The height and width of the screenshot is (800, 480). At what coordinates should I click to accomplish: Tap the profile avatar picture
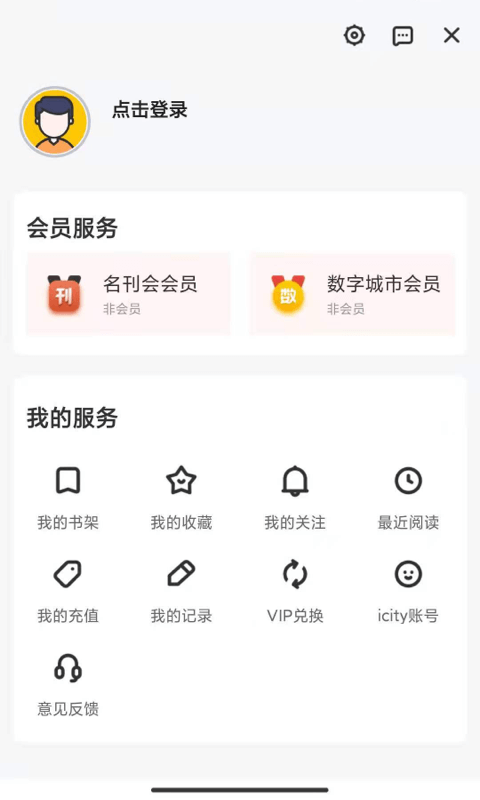[55, 121]
